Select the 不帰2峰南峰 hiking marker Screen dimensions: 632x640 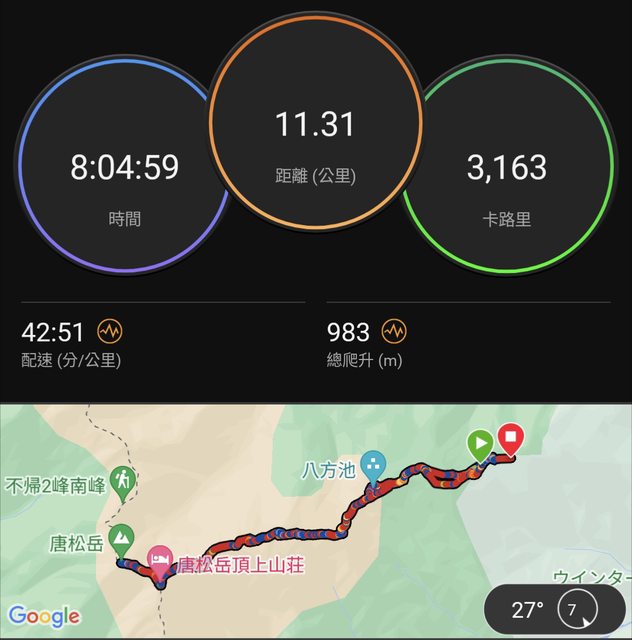tap(124, 482)
